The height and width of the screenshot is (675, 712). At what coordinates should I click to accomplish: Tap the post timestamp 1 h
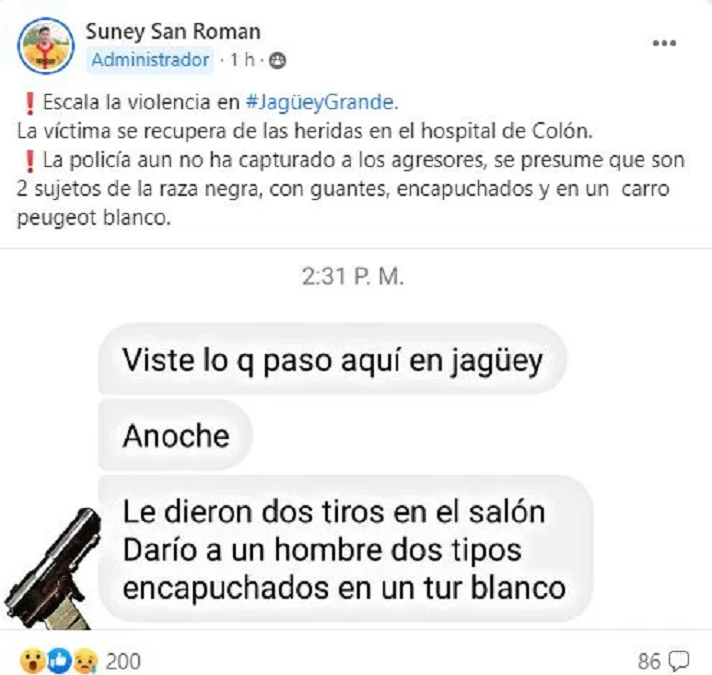pyautogui.click(x=241, y=60)
